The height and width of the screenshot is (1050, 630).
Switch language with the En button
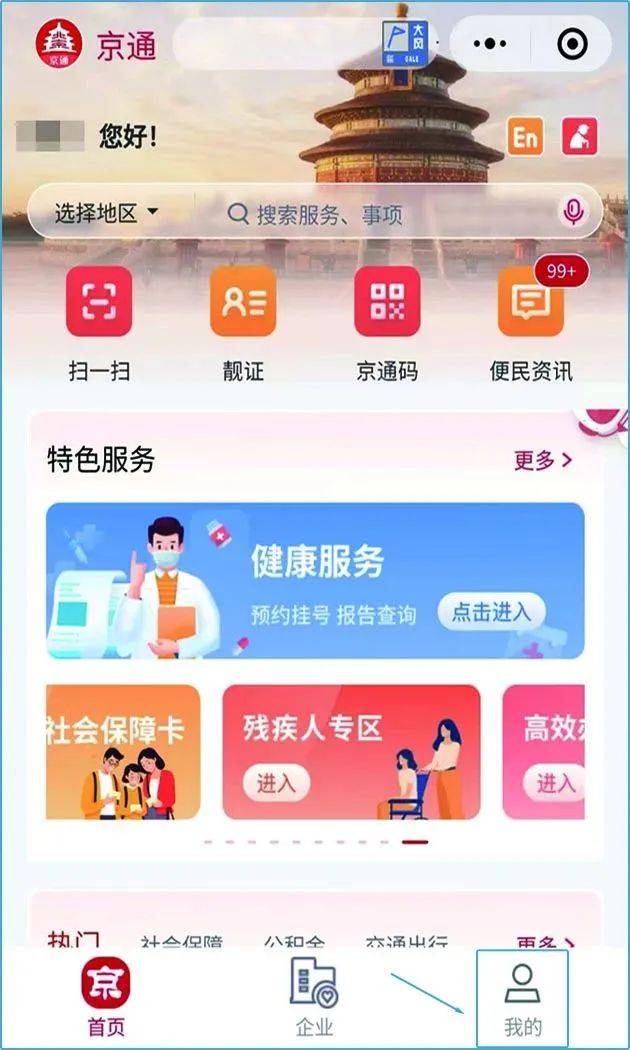pyautogui.click(x=525, y=137)
